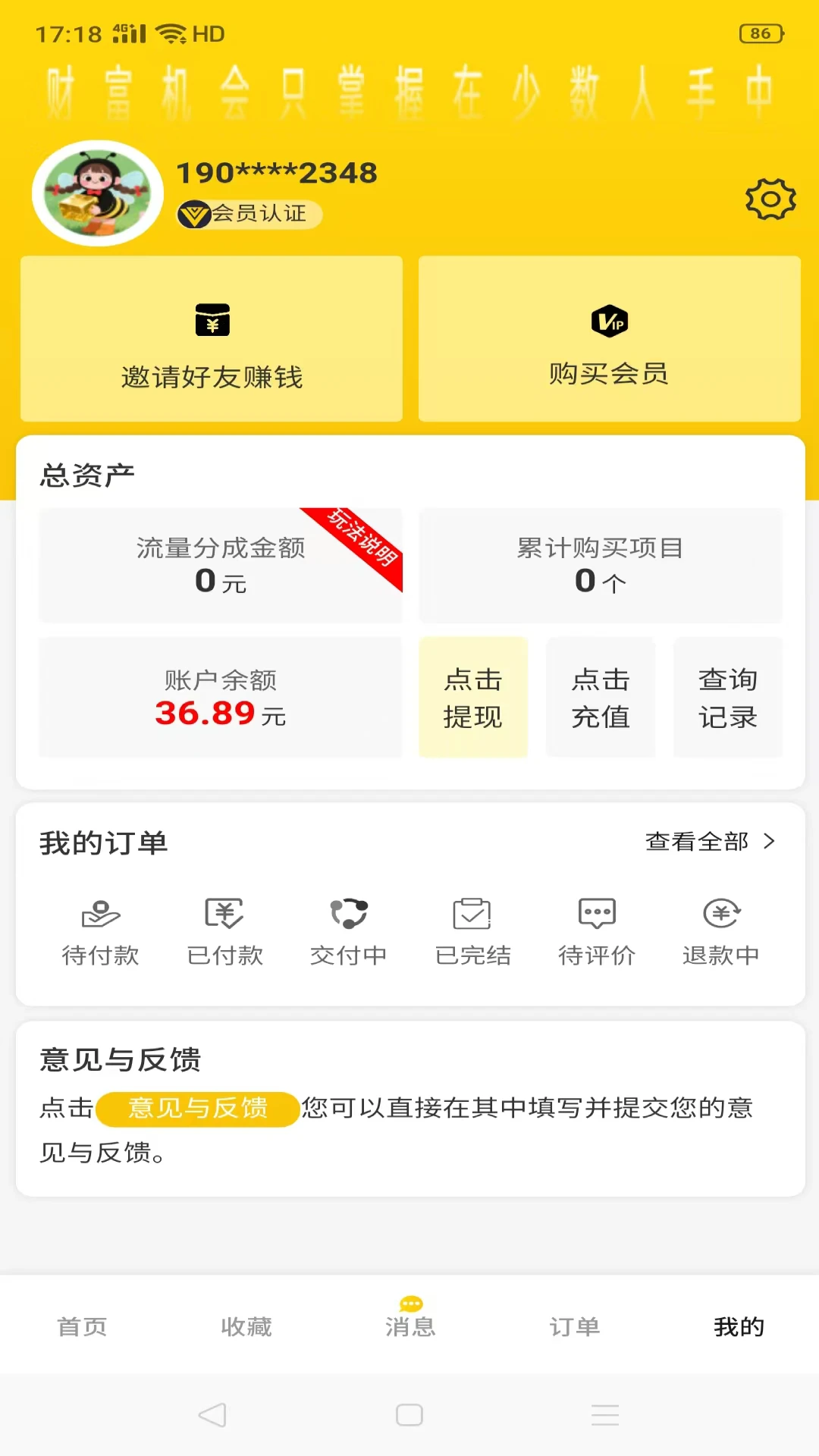Open 已完结 completed orders icon
The image size is (819, 1456).
[472, 928]
